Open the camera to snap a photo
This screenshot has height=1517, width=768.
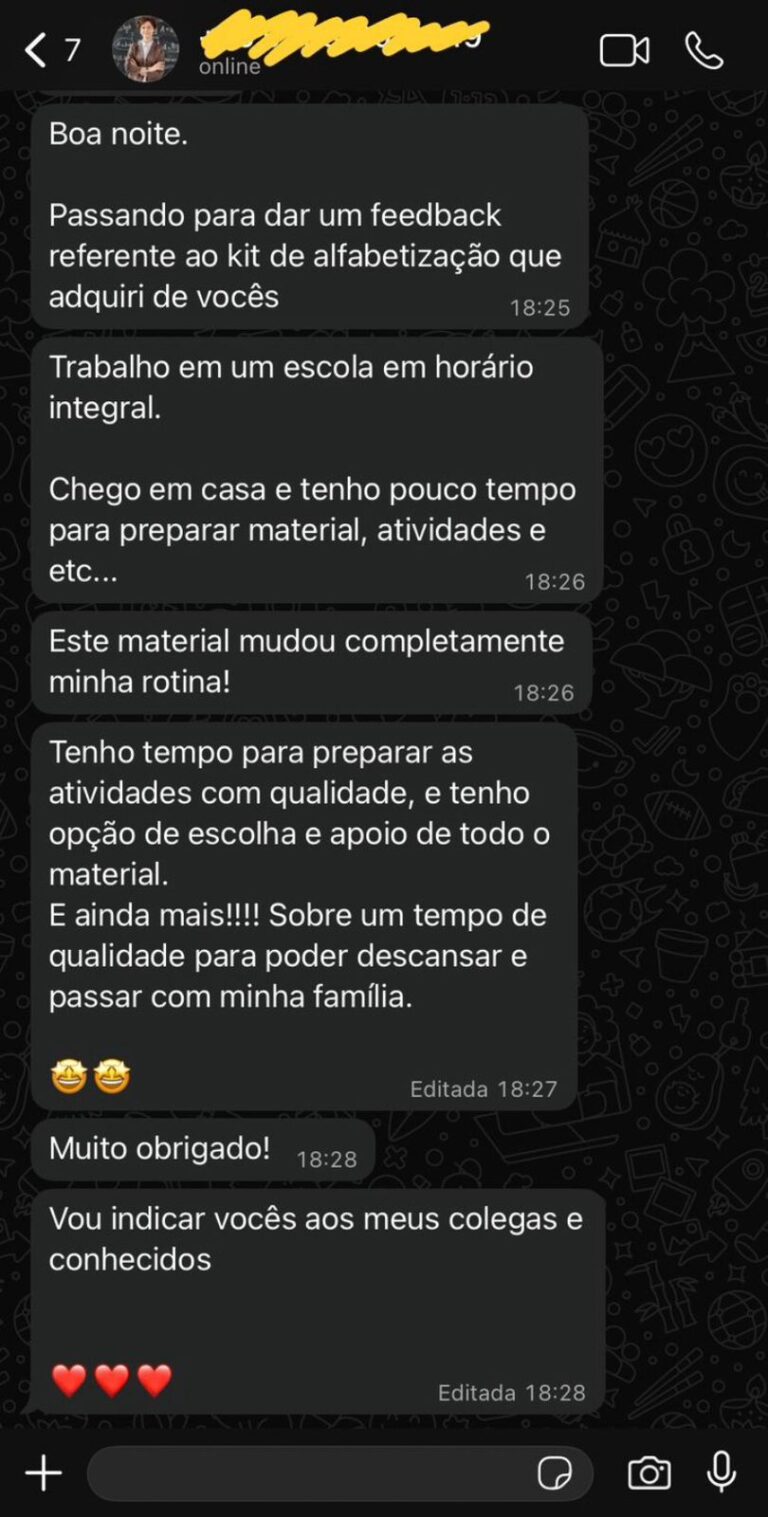point(650,1471)
